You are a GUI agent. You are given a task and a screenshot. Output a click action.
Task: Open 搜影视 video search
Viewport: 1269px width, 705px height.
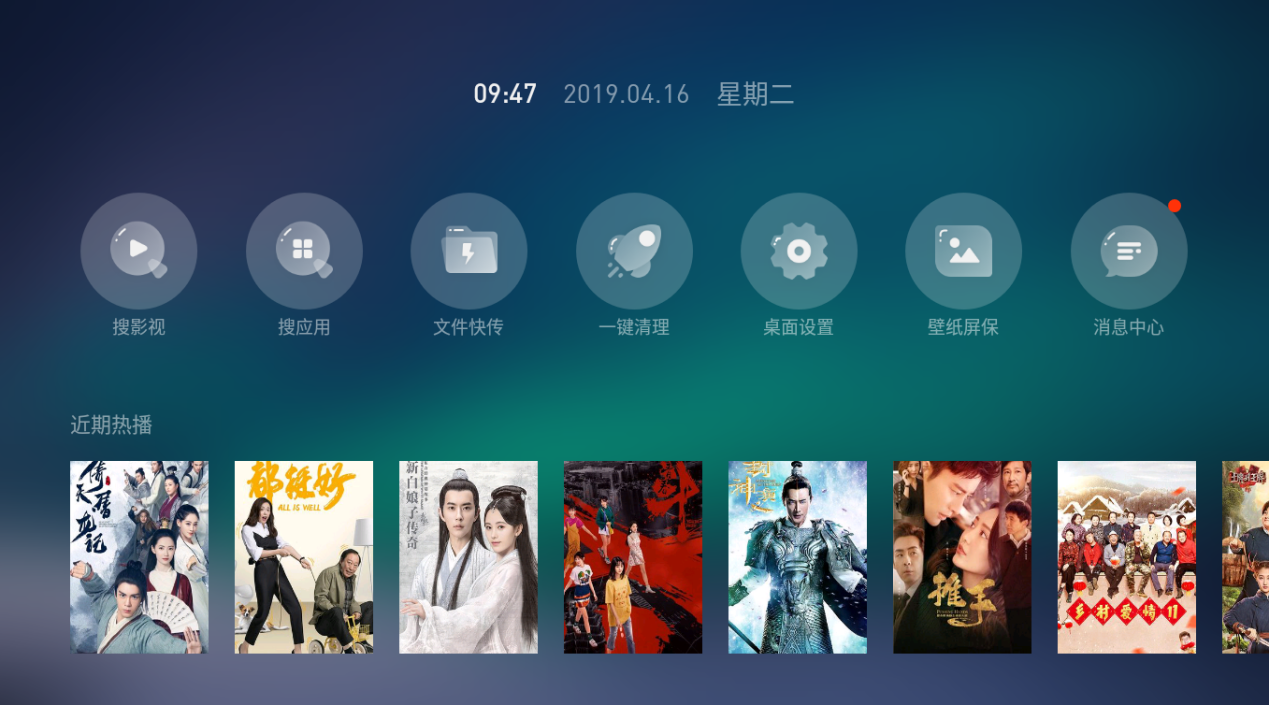(139, 251)
